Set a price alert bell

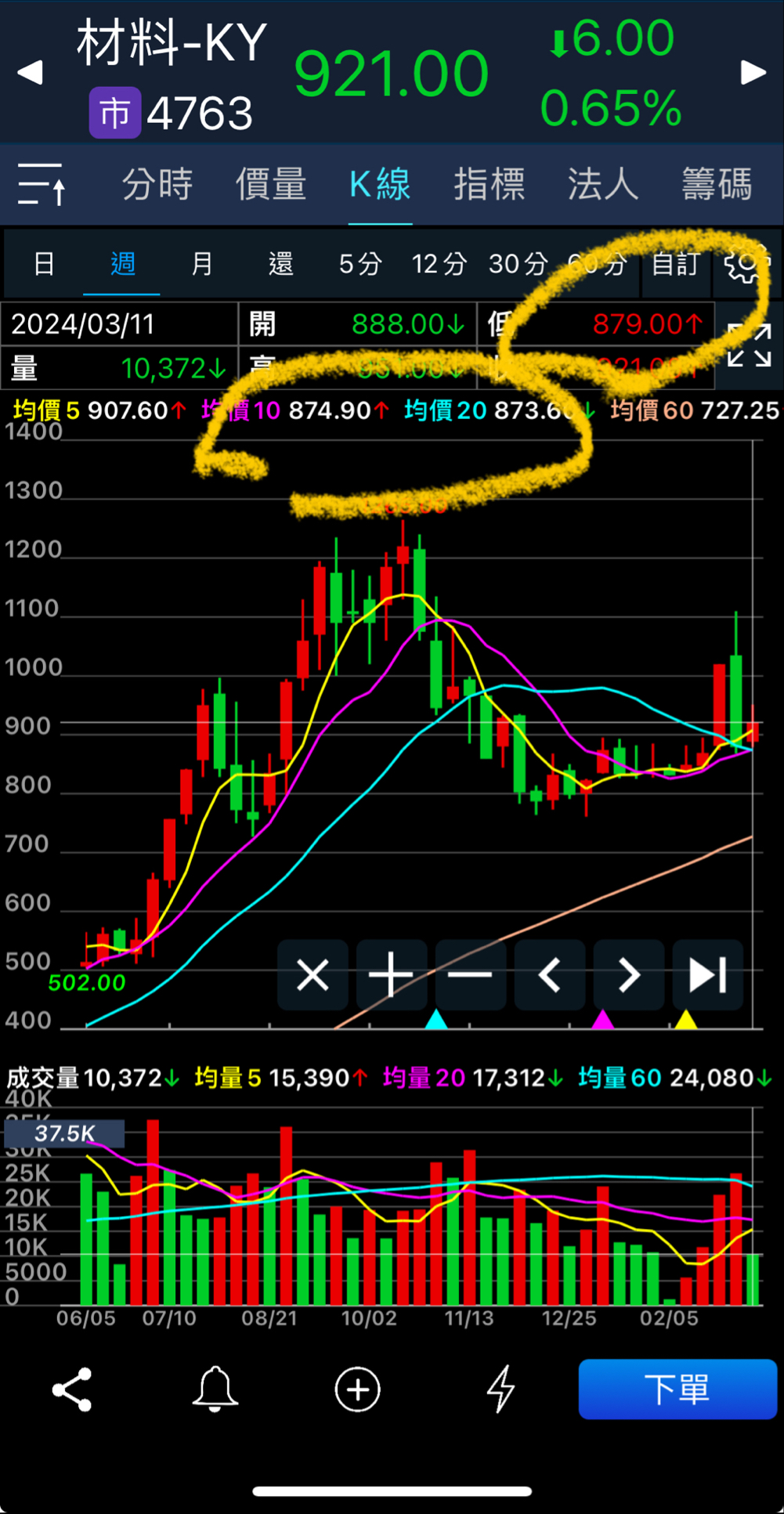pyautogui.click(x=215, y=1389)
